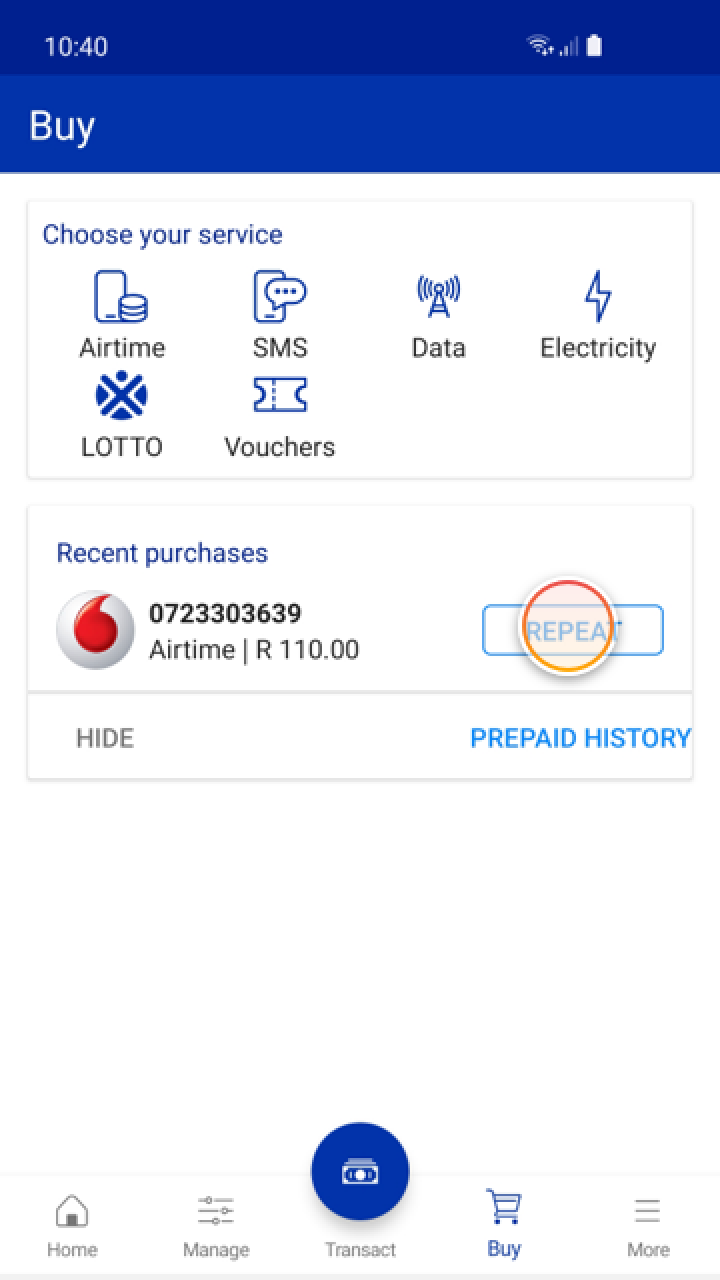Select the recent purchase for 0723303639
Viewport: 720px width, 1280px height.
click(x=254, y=630)
